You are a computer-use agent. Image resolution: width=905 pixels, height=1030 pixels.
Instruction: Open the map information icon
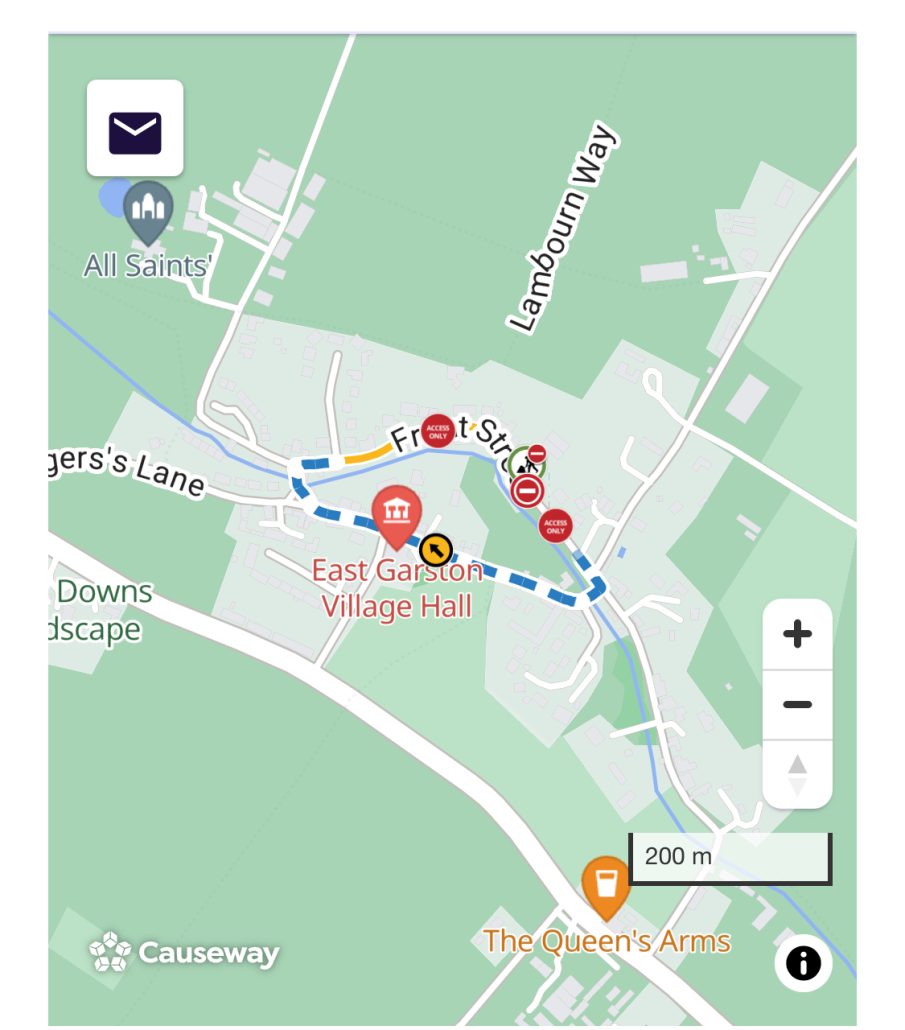click(802, 963)
